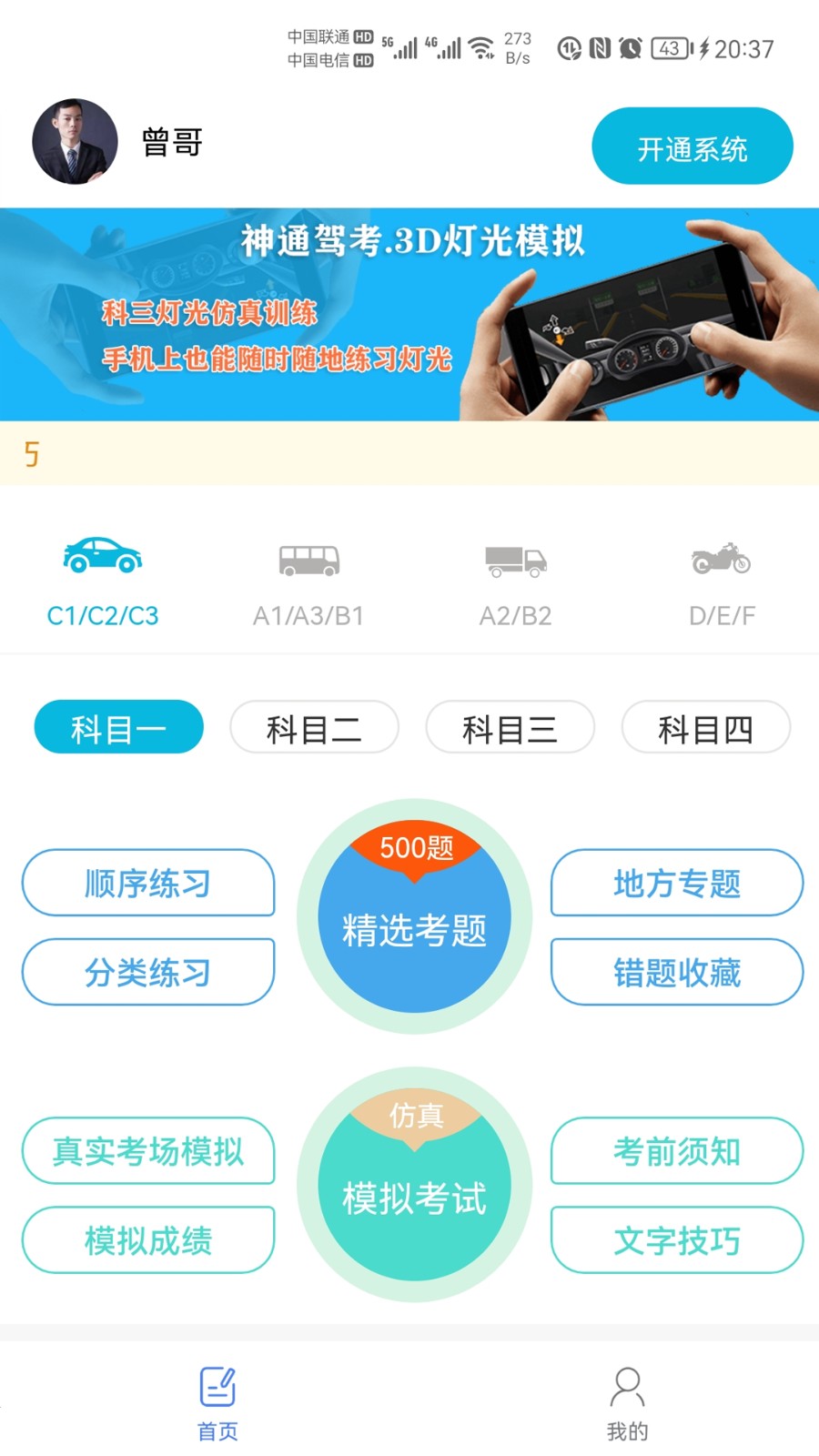The height and width of the screenshot is (1456, 819).
Task: Select the A2/B2 truck icon
Action: (x=514, y=561)
